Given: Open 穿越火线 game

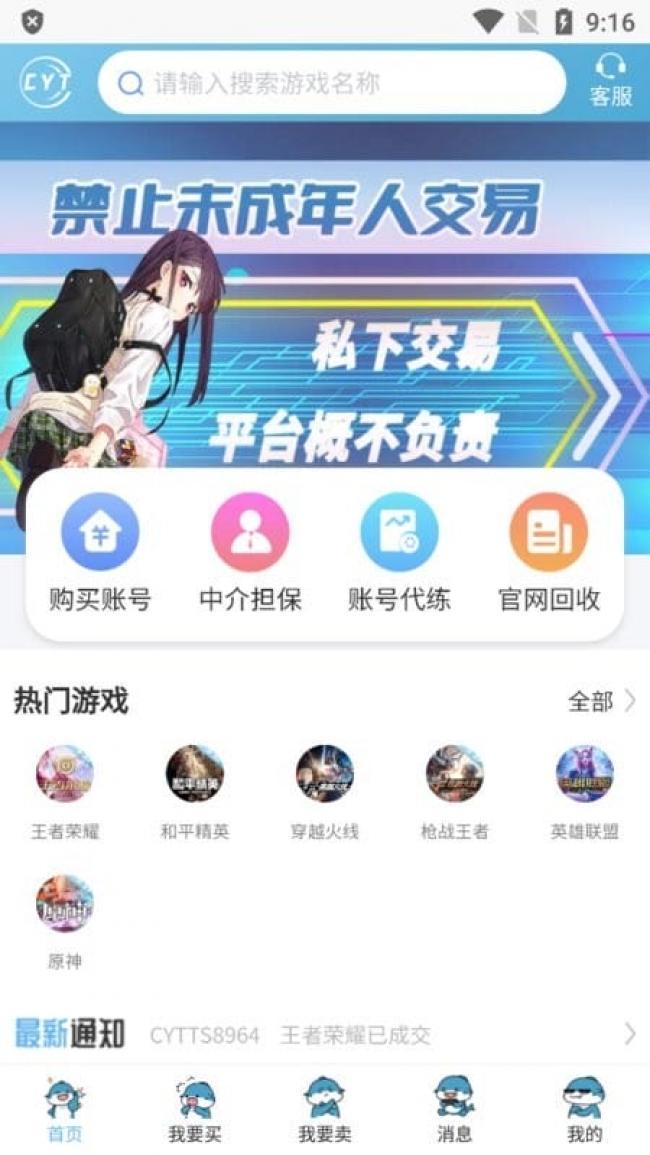Looking at the screenshot, I should tap(325, 790).
